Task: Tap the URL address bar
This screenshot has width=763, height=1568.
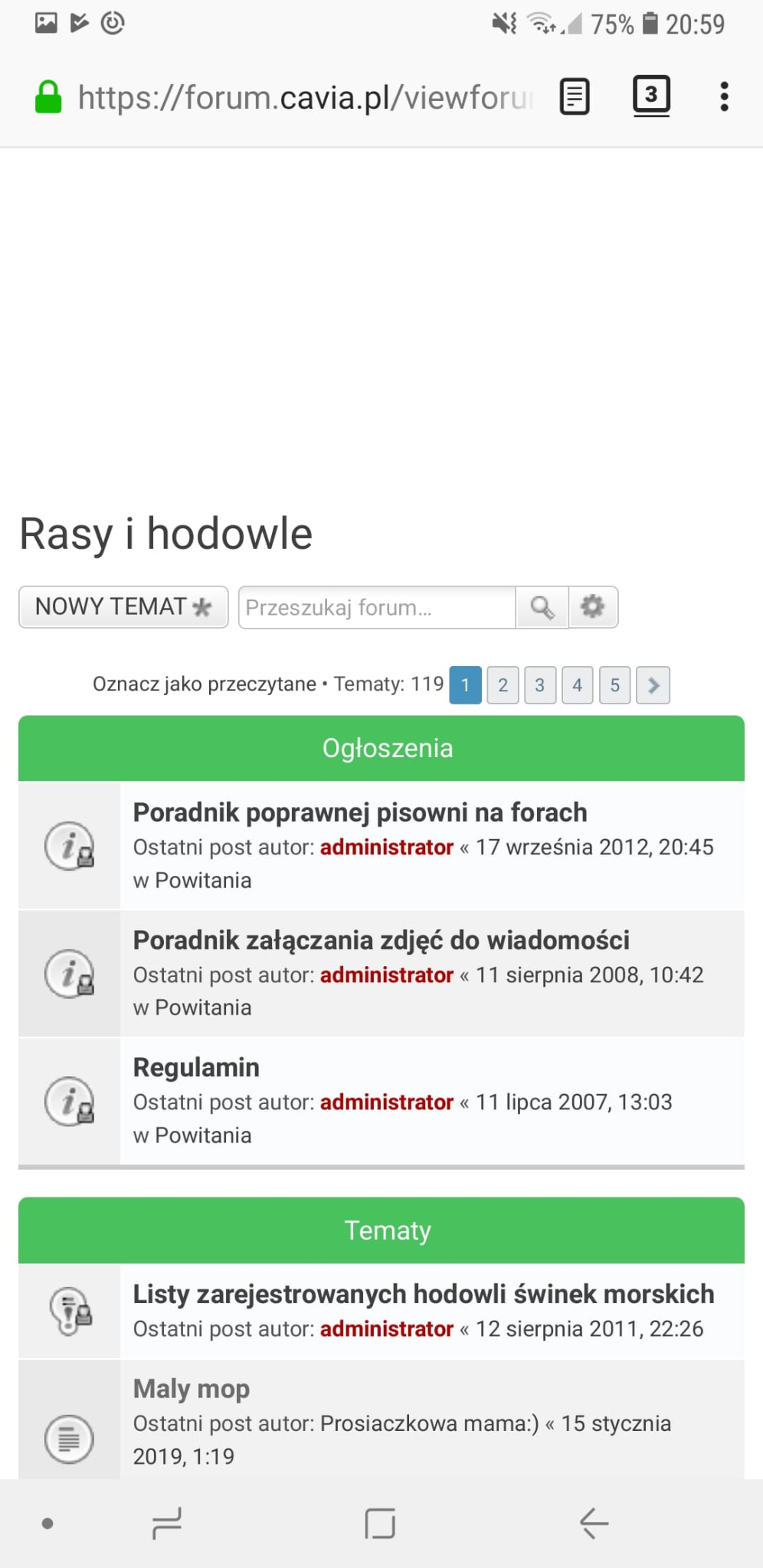Action: click(306, 98)
